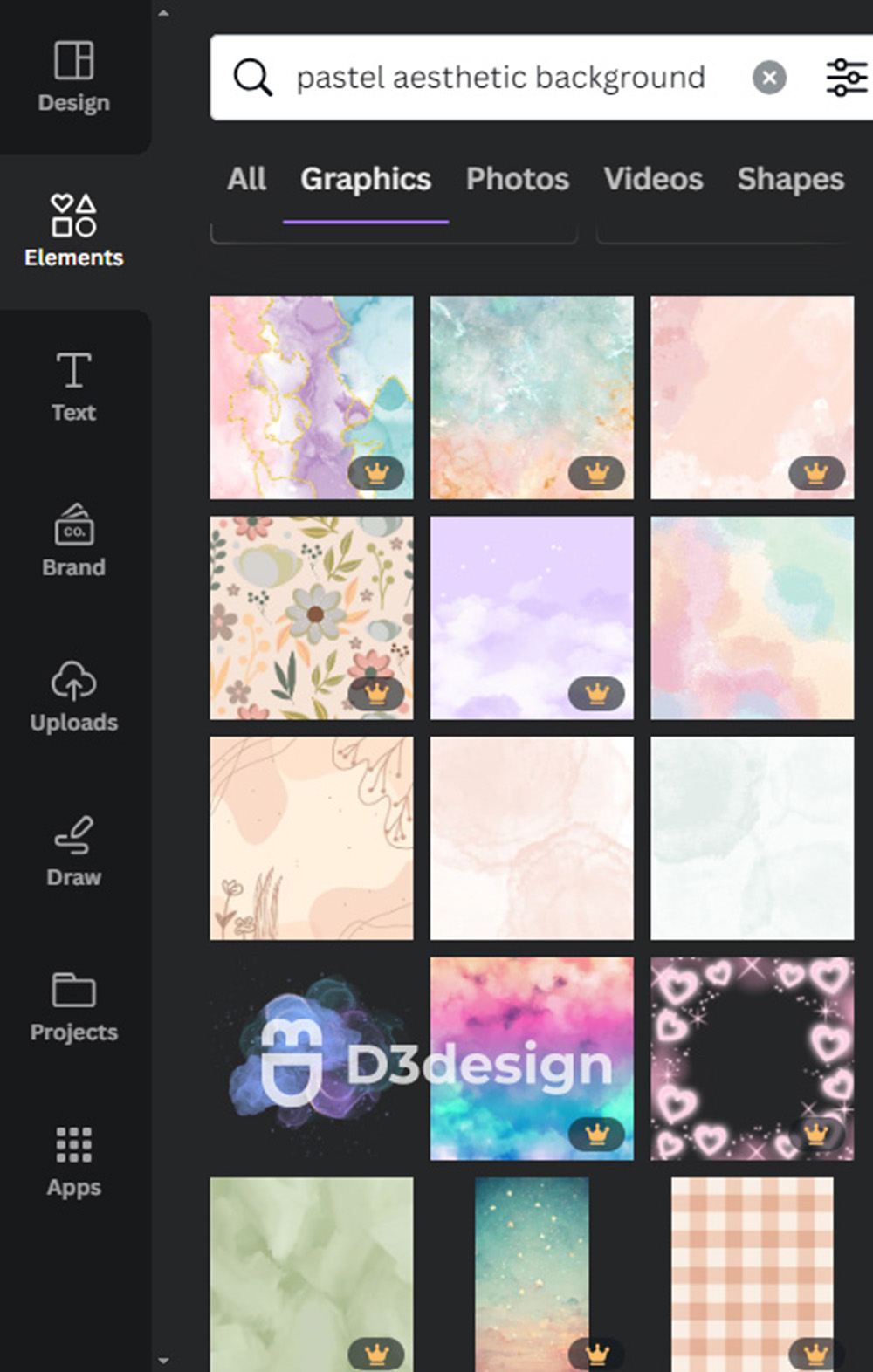The image size is (873, 1372).
Task: Choose the peach gingham plaid graphic
Action: point(752,1270)
